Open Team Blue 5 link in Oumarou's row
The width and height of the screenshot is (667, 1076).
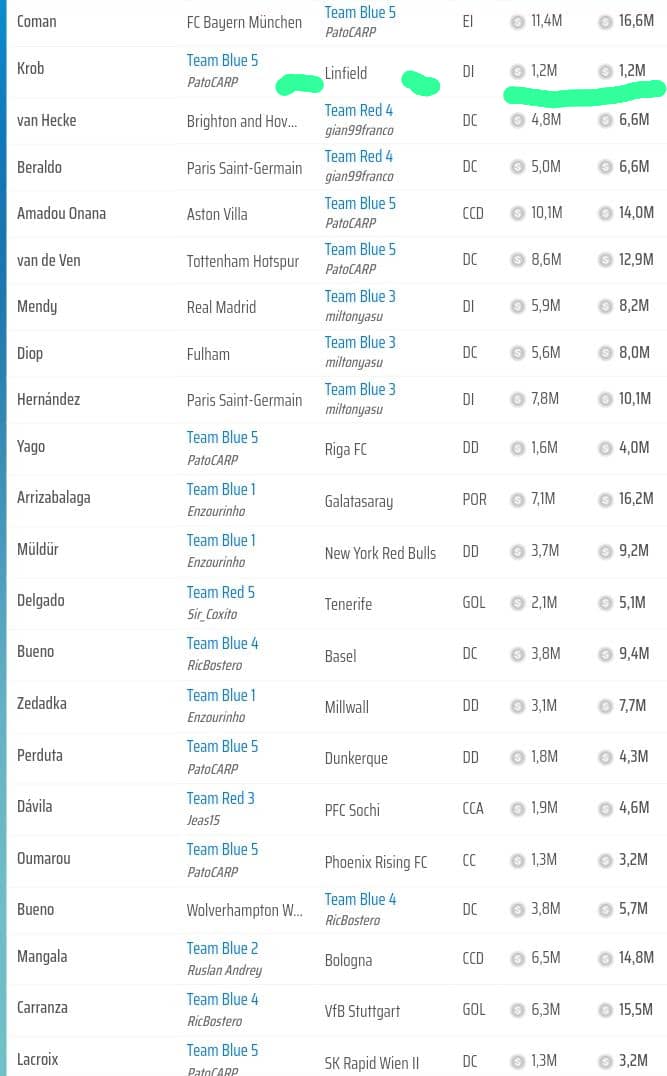222,849
